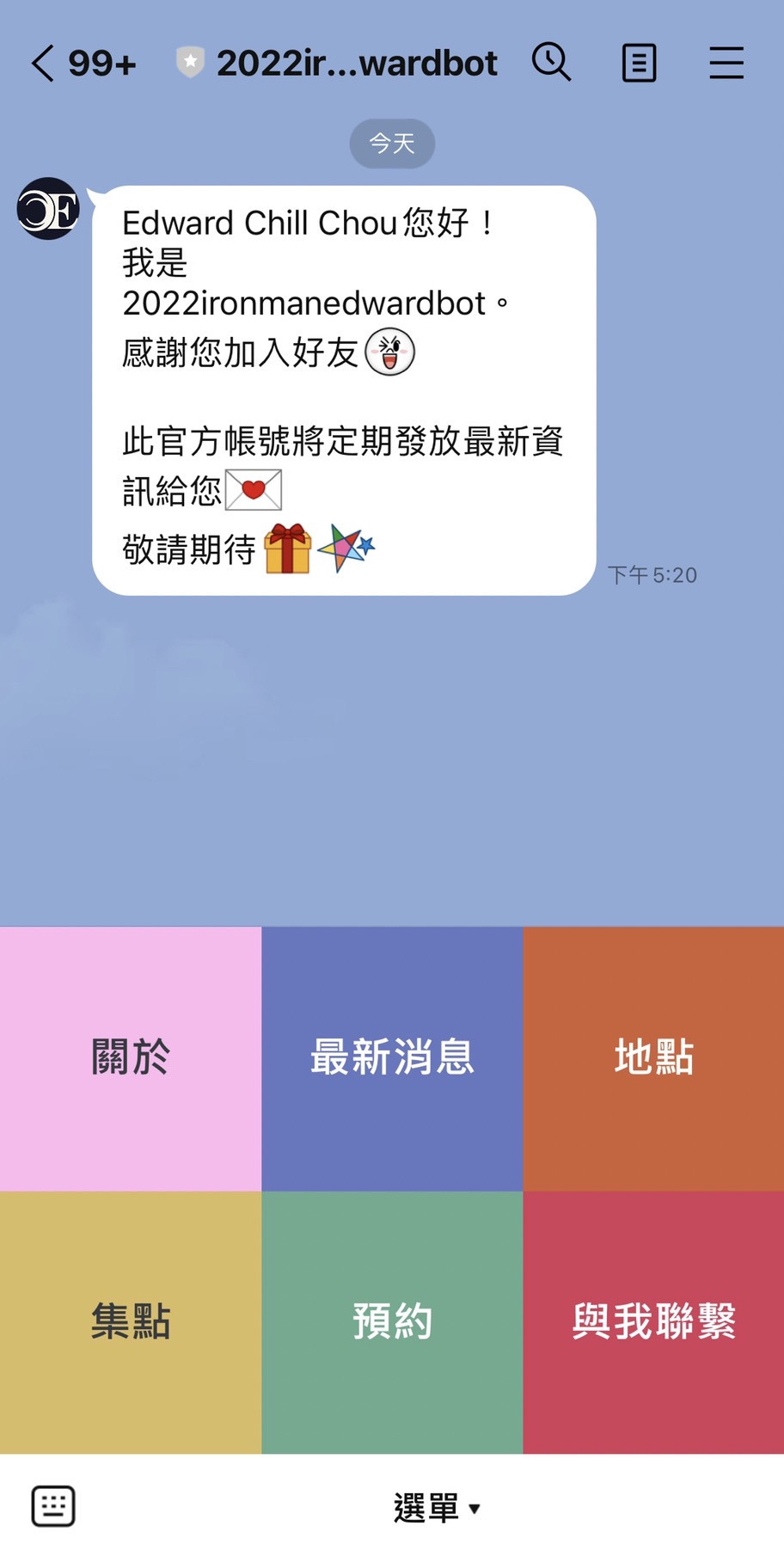Open the hamburger chat menu
The width and height of the screenshot is (784, 1544).
tap(726, 63)
